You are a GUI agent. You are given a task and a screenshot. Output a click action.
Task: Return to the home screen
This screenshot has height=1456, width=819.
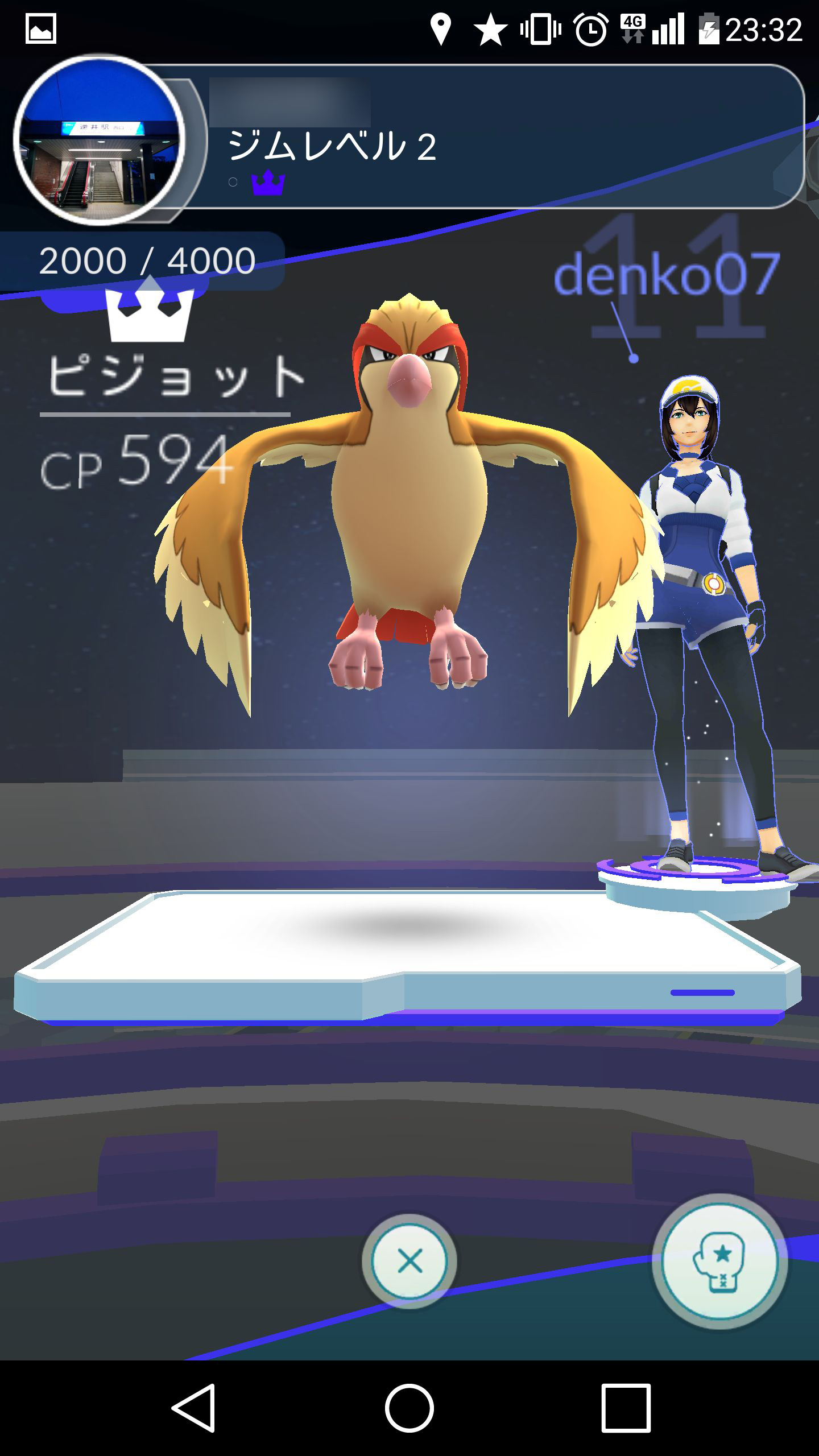[409, 1408]
